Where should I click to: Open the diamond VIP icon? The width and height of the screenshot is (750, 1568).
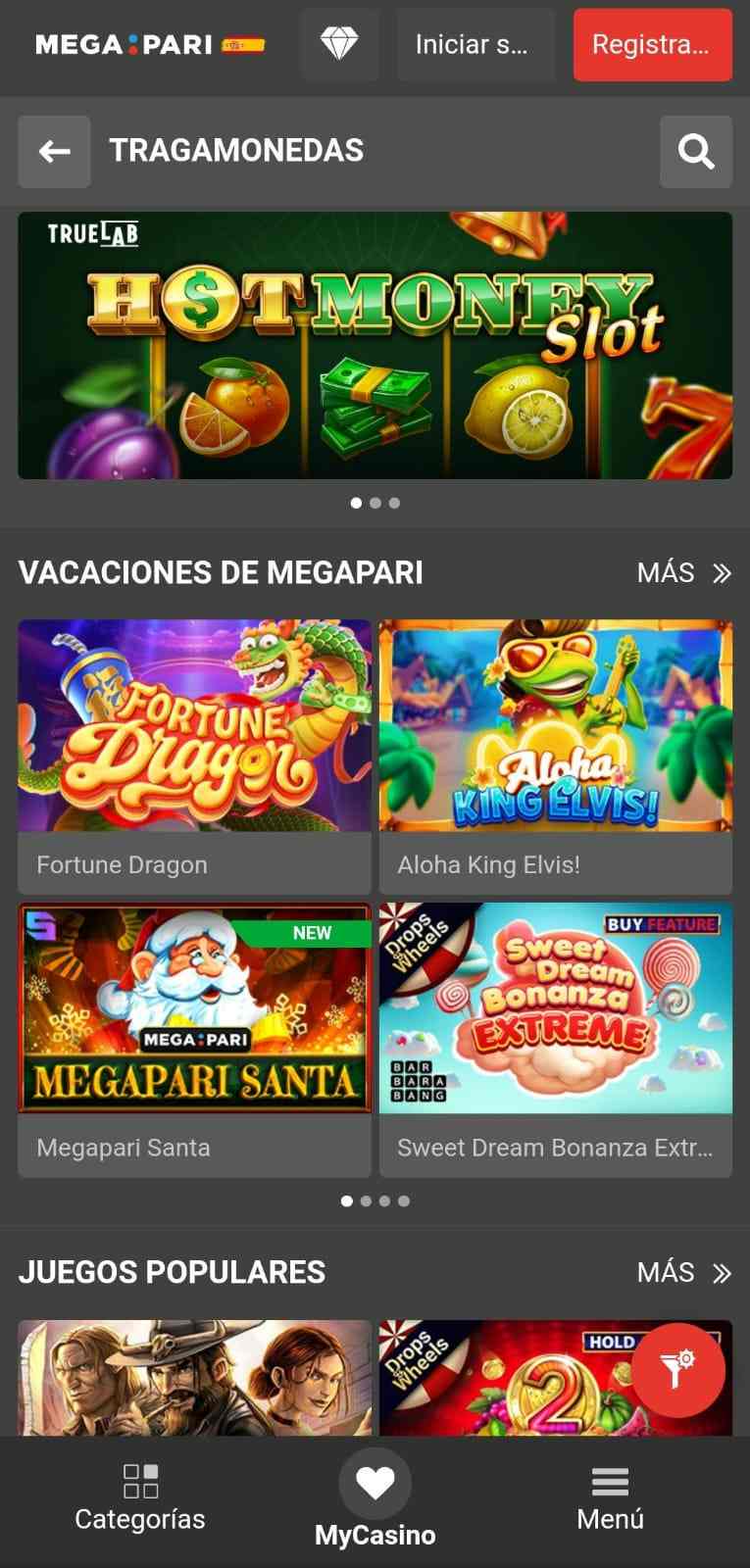(x=339, y=44)
